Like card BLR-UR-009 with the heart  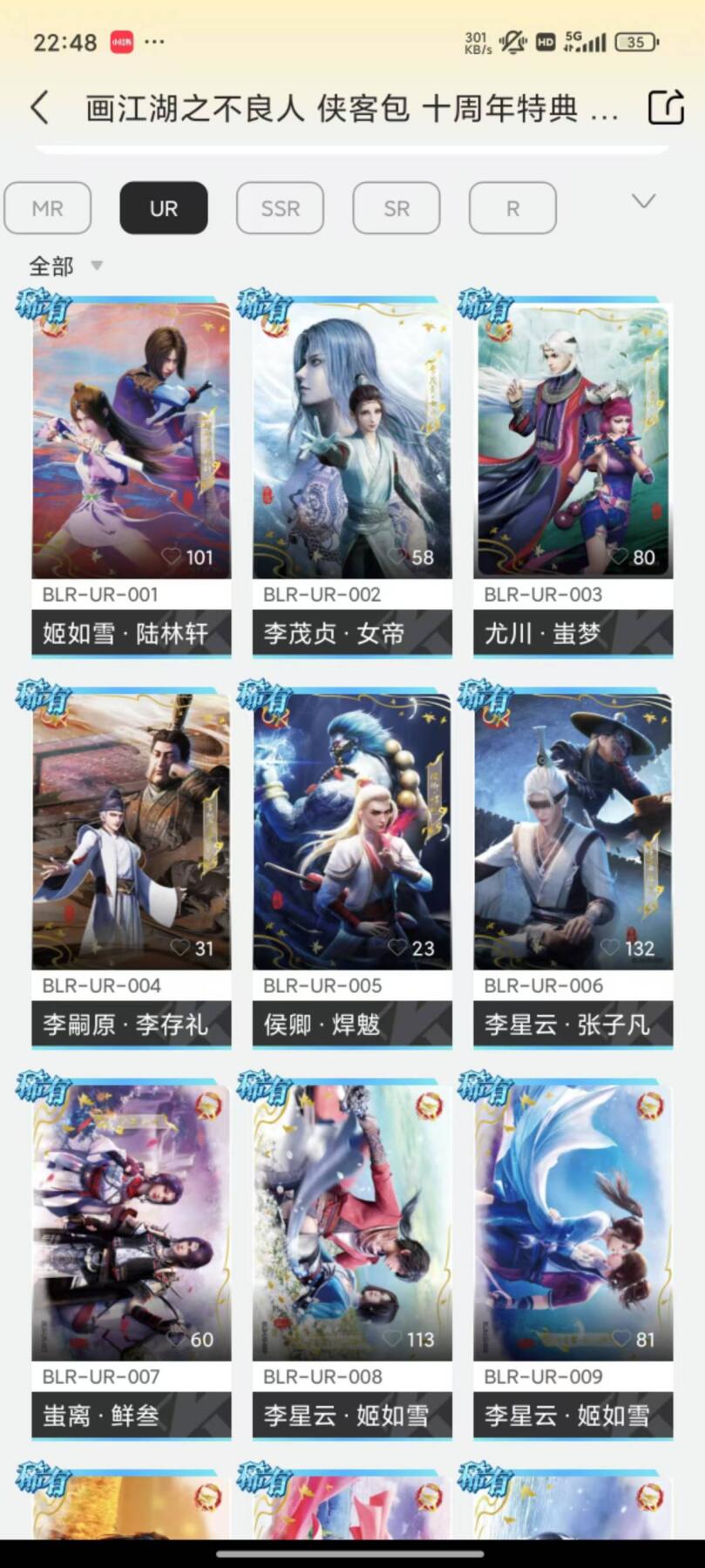coord(621,1338)
